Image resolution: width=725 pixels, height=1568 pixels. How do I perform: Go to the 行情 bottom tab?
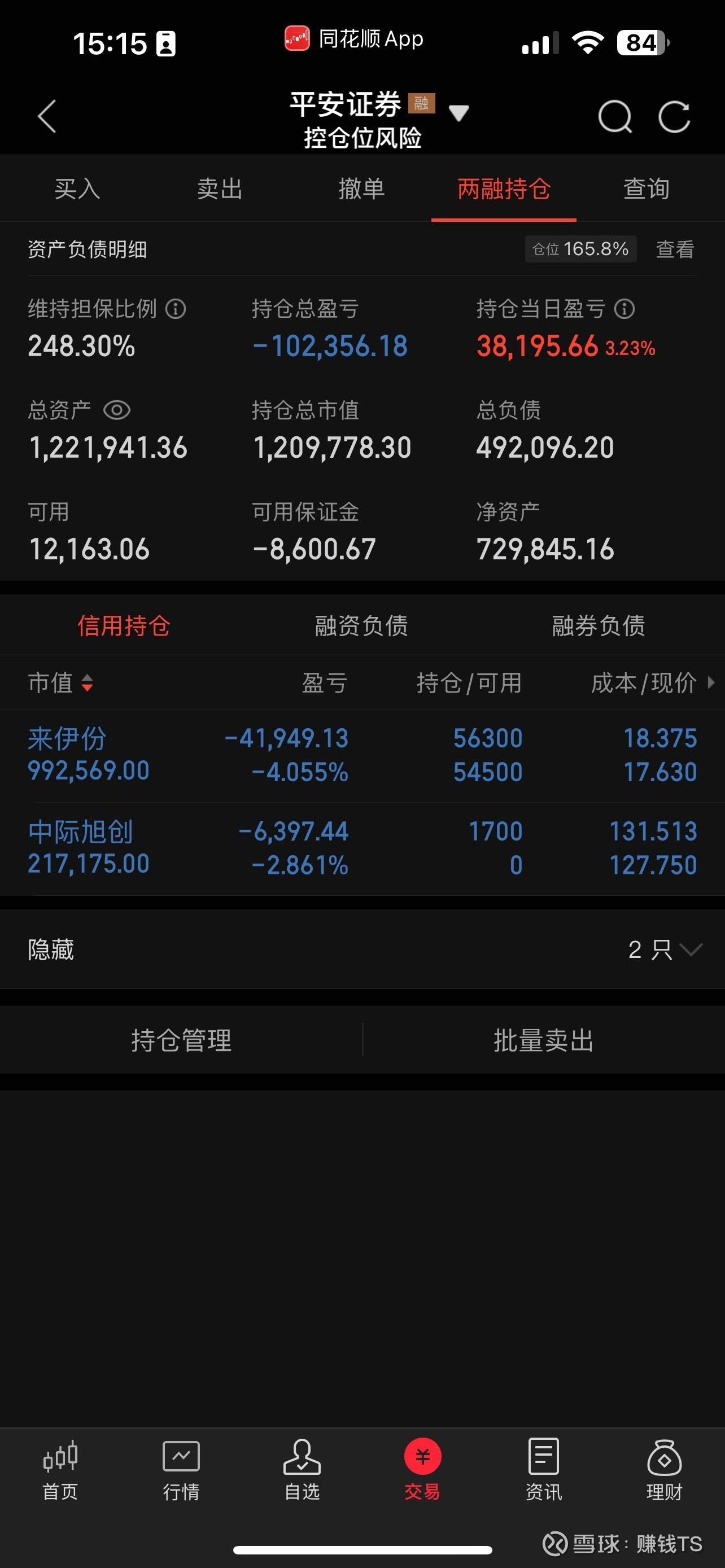tap(181, 1469)
